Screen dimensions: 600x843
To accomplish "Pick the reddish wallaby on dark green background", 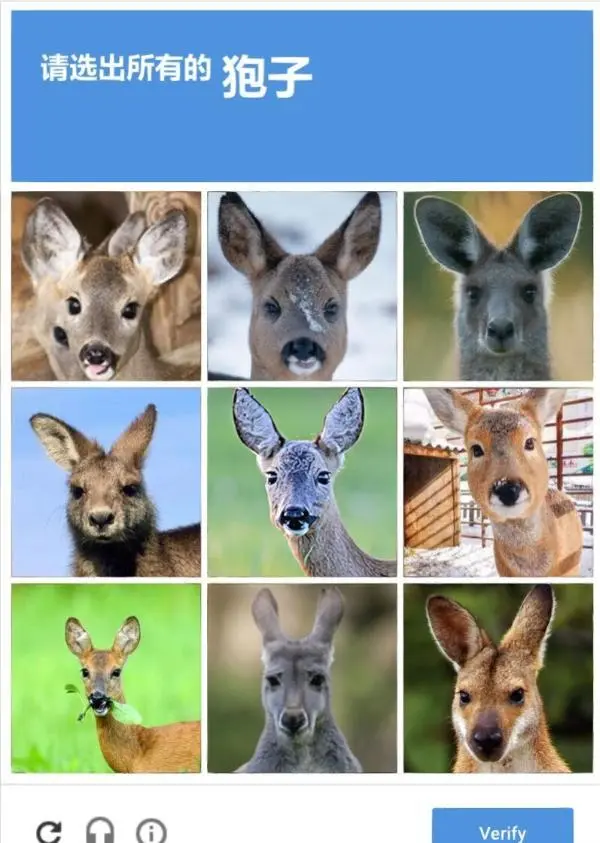I will click(497, 678).
